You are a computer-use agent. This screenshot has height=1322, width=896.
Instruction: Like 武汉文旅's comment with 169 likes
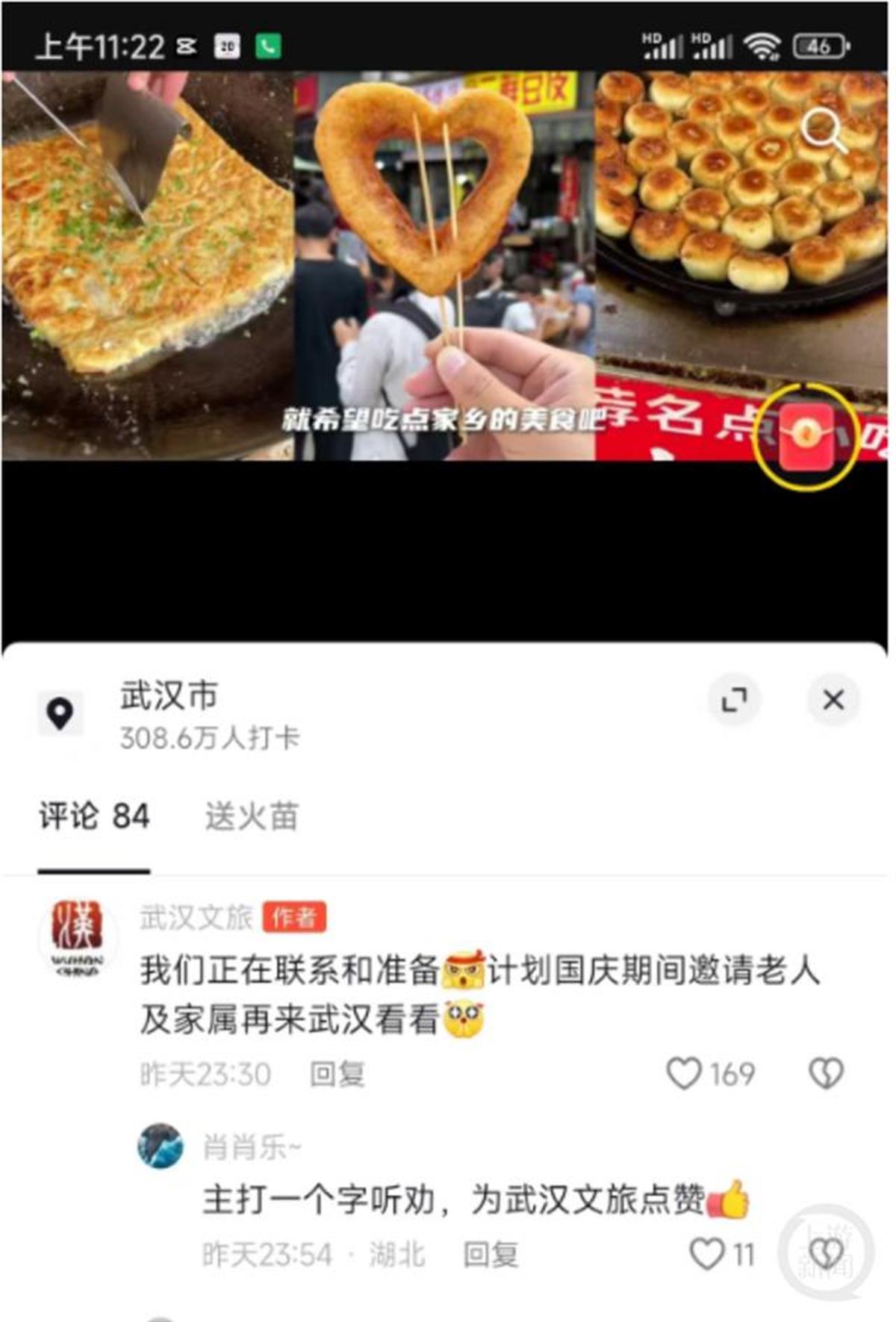pos(684,1074)
